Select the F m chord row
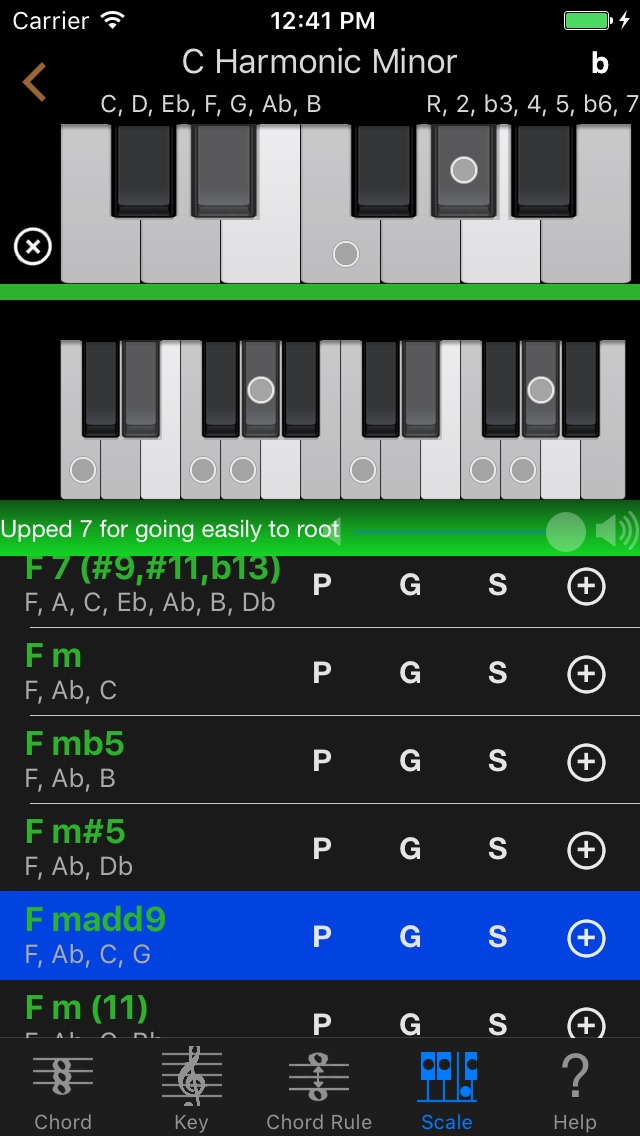This screenshot has height=1136, width=640. pos(320,672)
